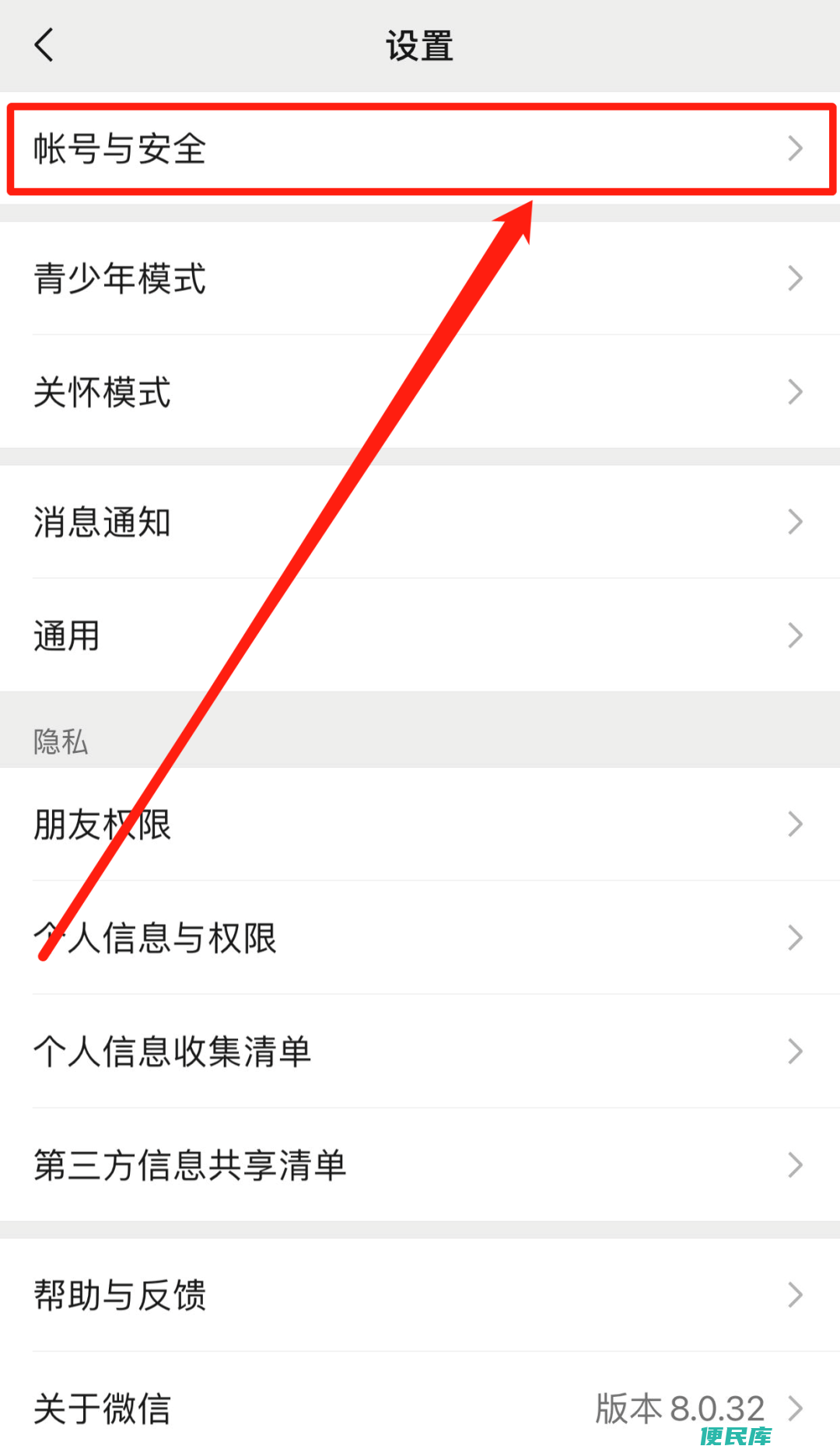Open 青少年模式
The width and height of the screenshot is (840, 1453).
pos(420,278)
